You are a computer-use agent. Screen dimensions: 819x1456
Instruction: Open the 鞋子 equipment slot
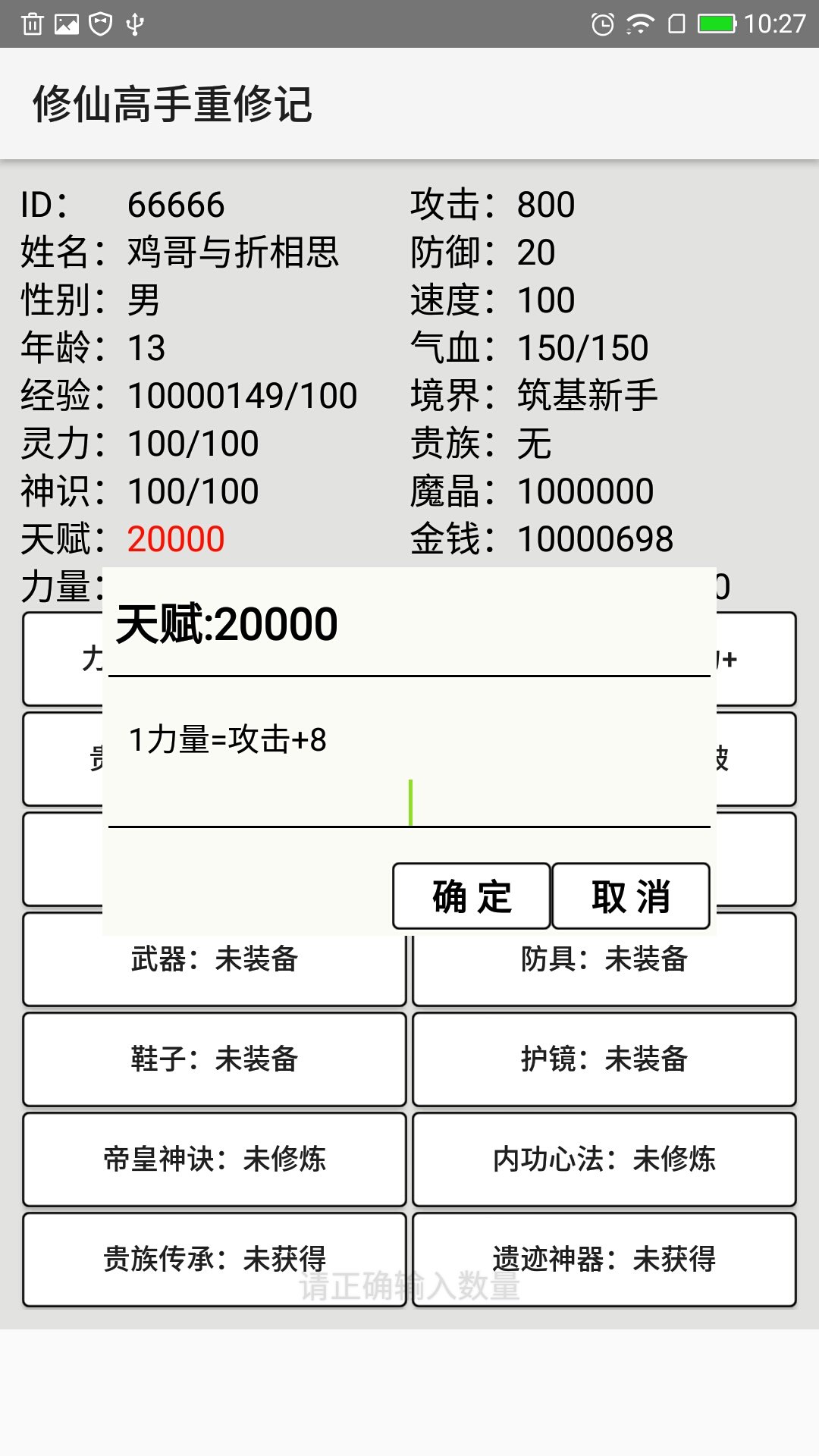click(x=215, y=1059)
